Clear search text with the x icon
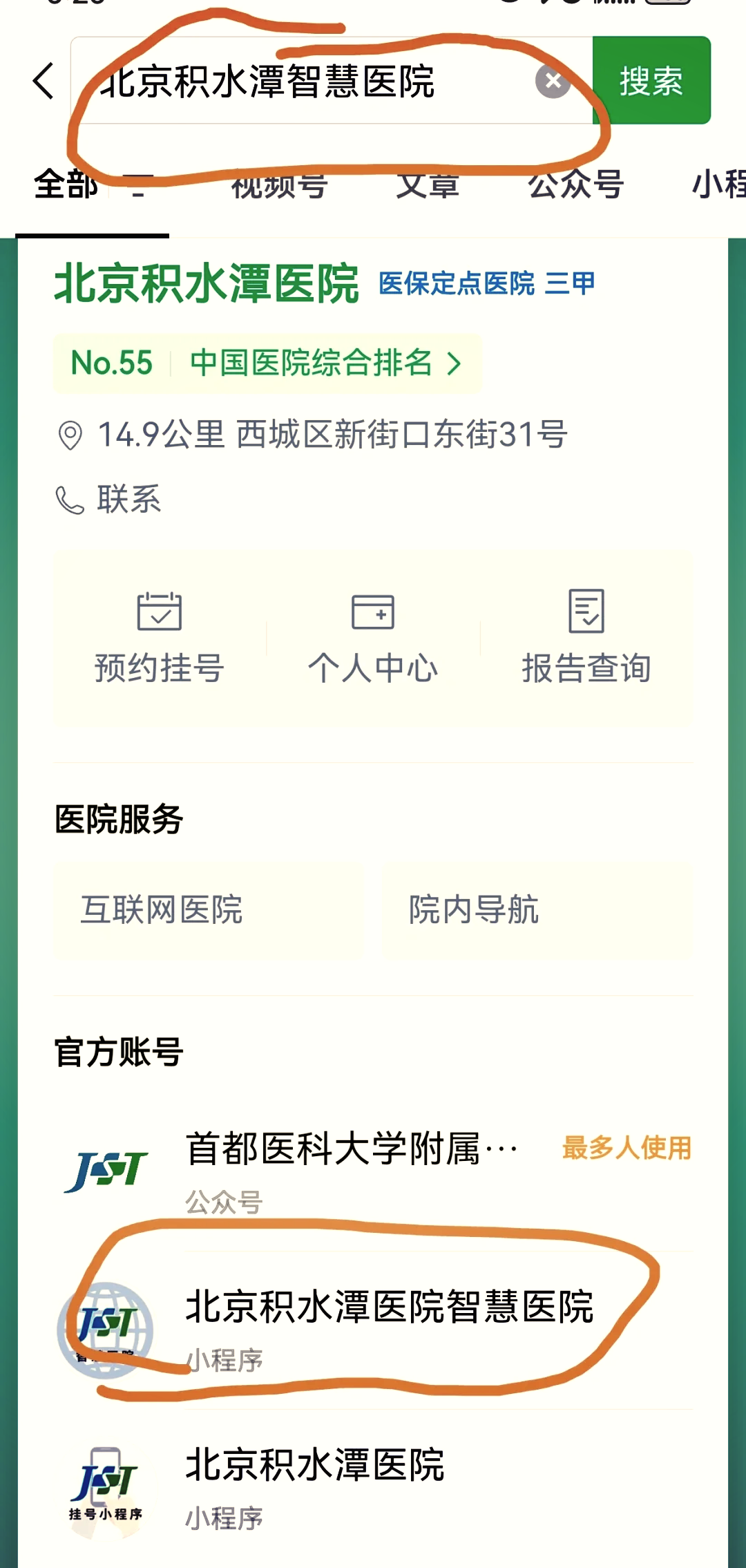 coord(553,80)
